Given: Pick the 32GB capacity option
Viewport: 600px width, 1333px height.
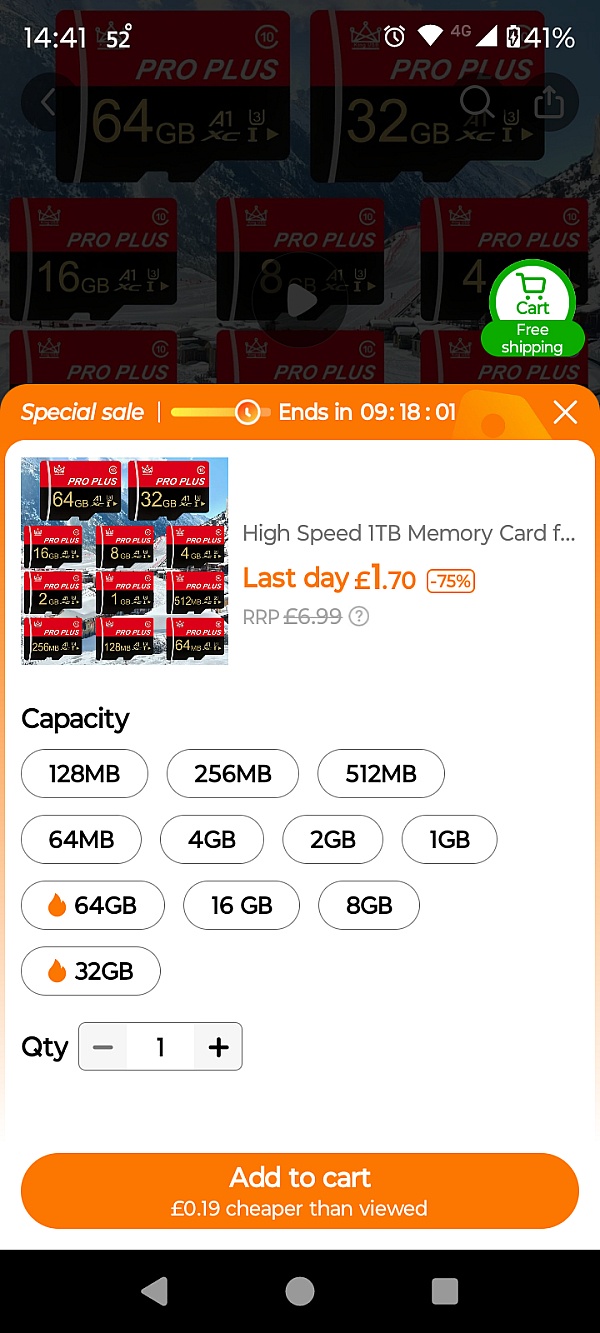Looking at the screenshot, I should click(90, 971).
